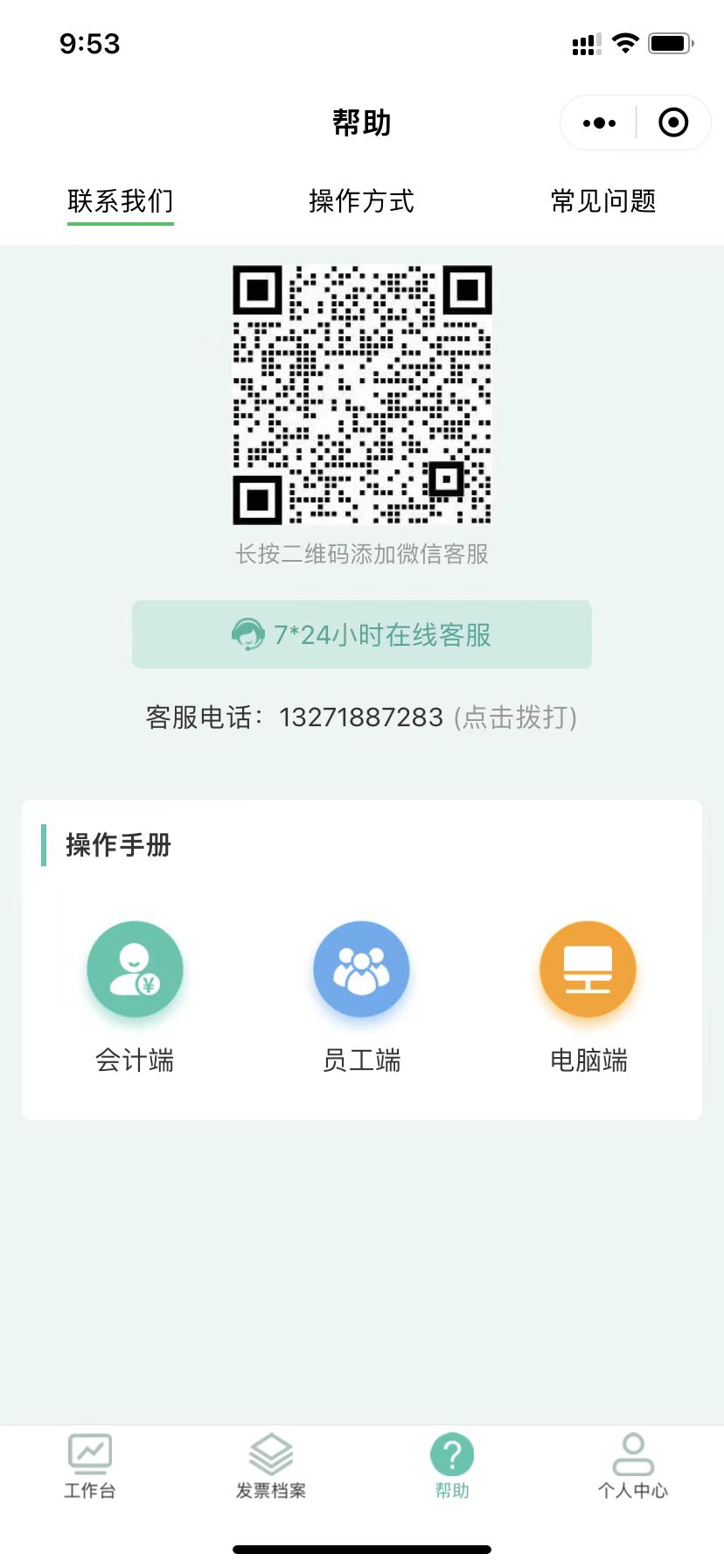Go to the 工作台 tab
Image resolution: width=724 pixels, height=1568 pixels.
coord(90,1466)
